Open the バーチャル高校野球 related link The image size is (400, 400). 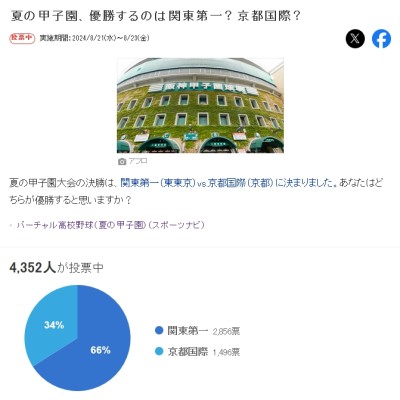[110, 225]
